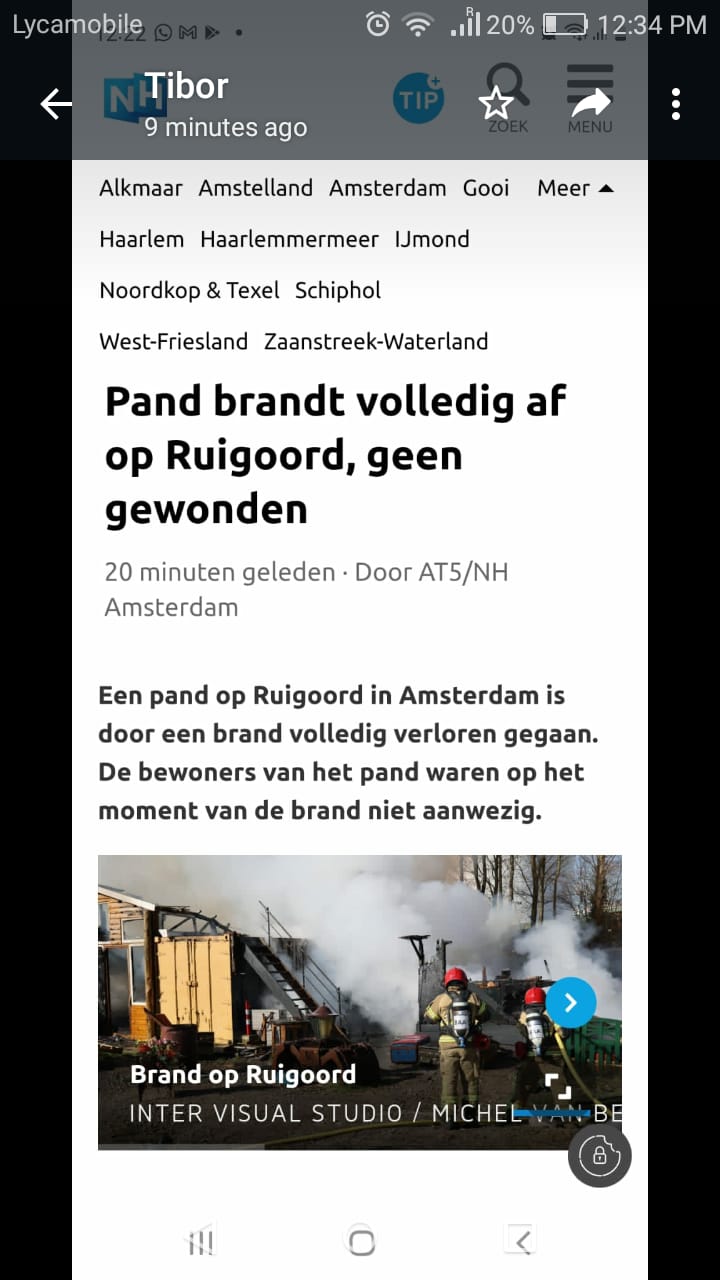
Task: Go back from Tibor's image view
Action: 56,104
